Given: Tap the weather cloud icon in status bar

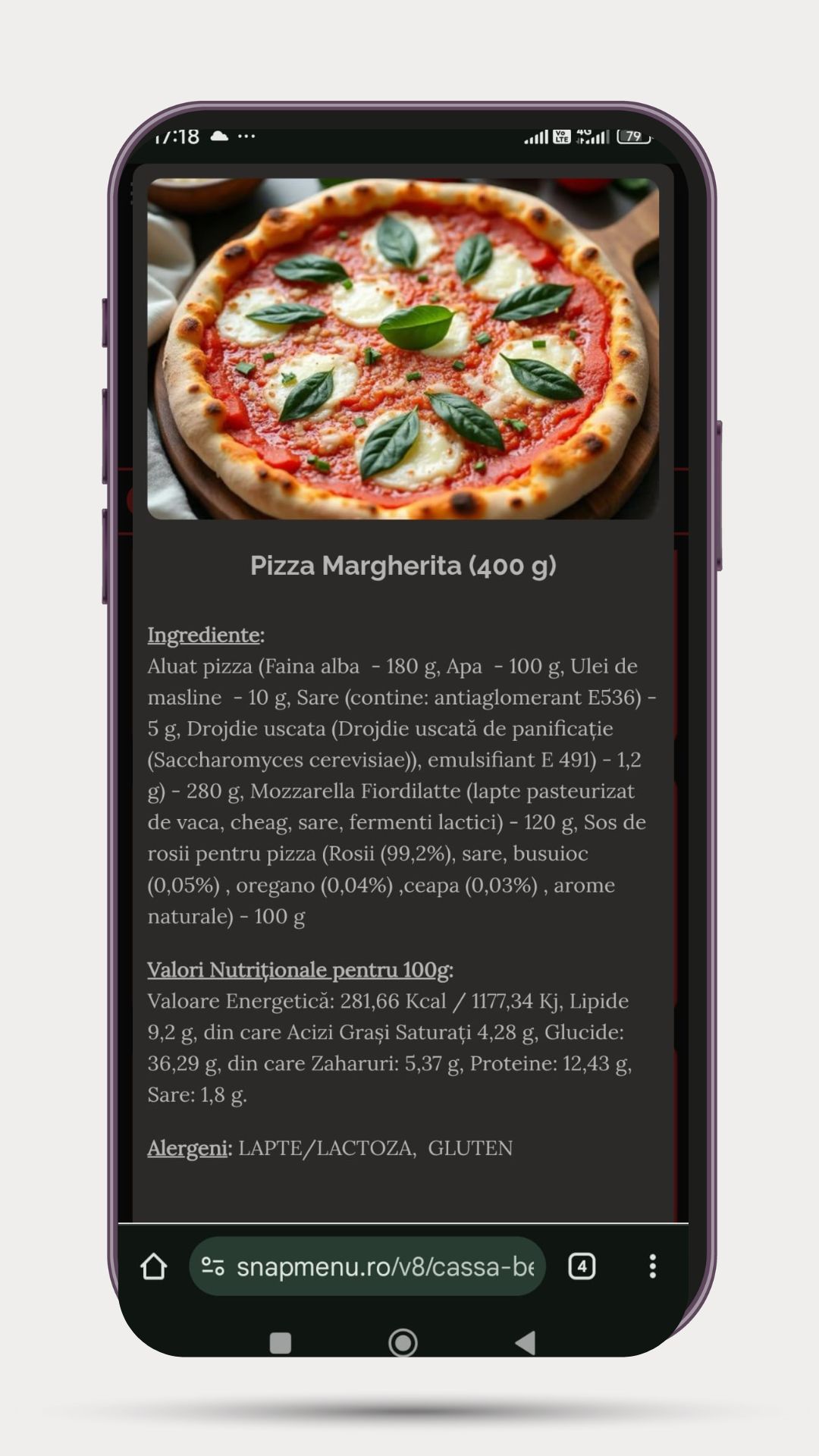Looking at the screenshot, I should 220,135.
